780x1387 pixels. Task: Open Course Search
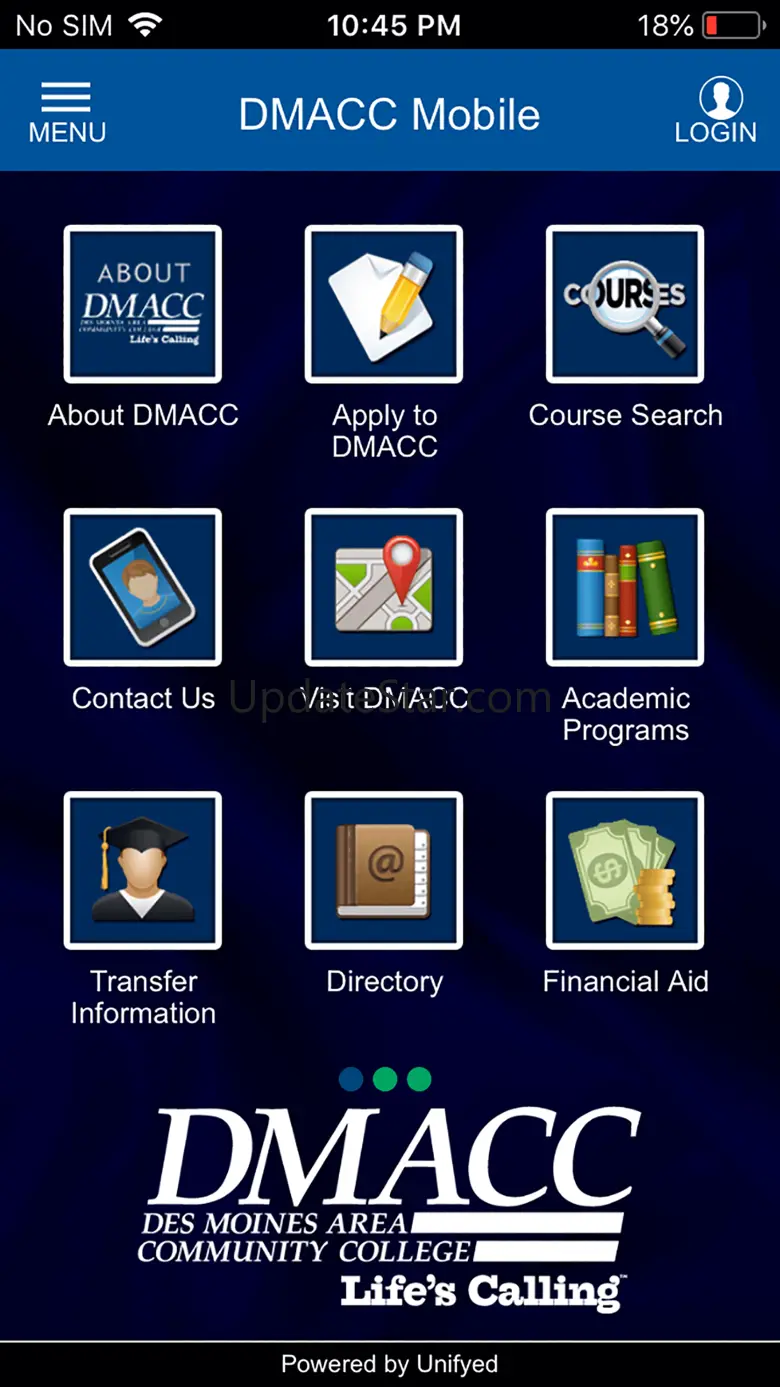pos(625,304)
